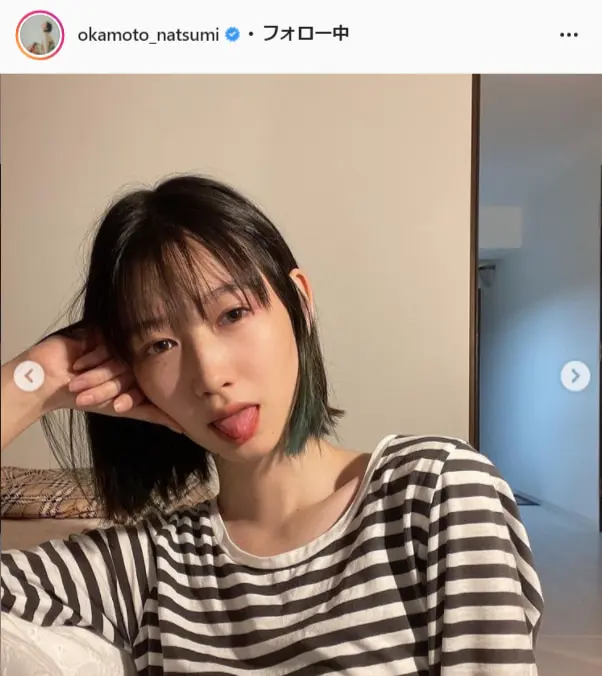
Task: Tap the フォロー中 following button
Action: pos(305,34)
